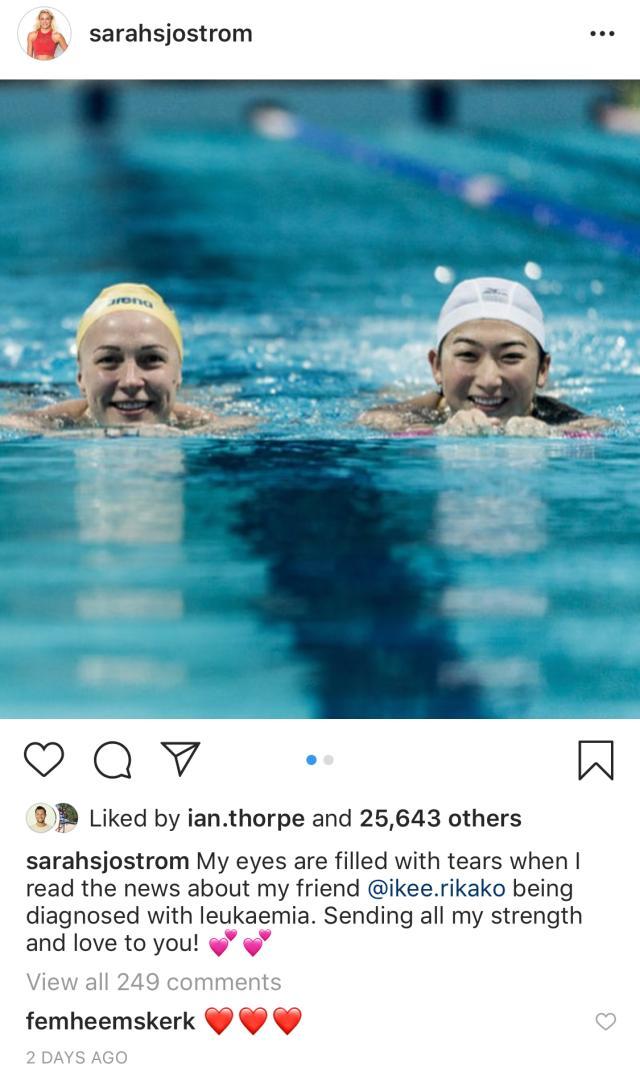Open the sarahsjostrom username in the caption
This screenshot has height=1072, width=640.
pyautogui.click(x=107, y=861)
